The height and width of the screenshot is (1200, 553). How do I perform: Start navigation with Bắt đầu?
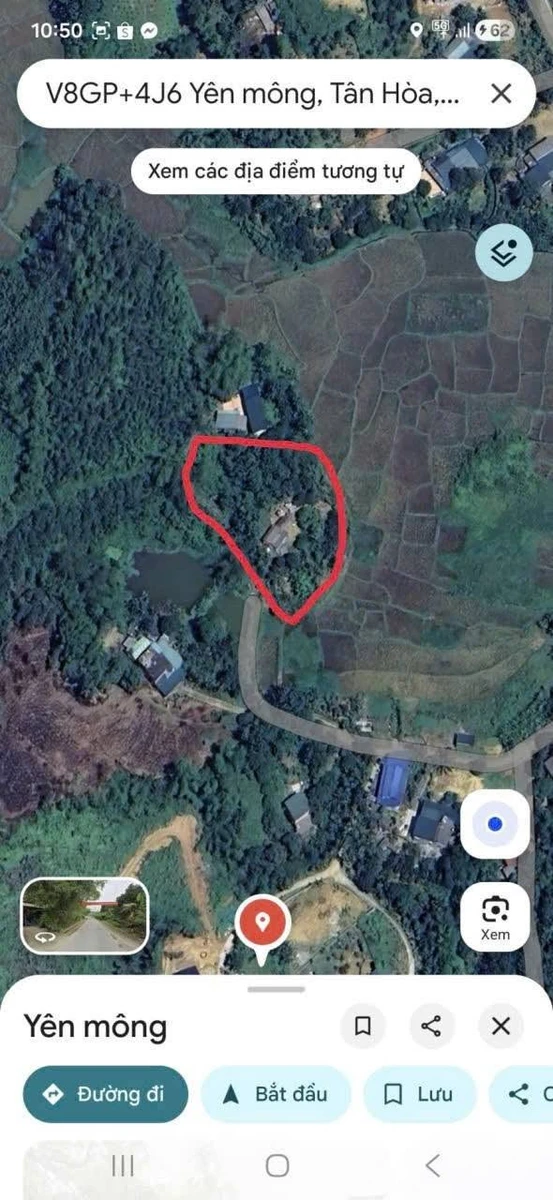[277, 1094]
